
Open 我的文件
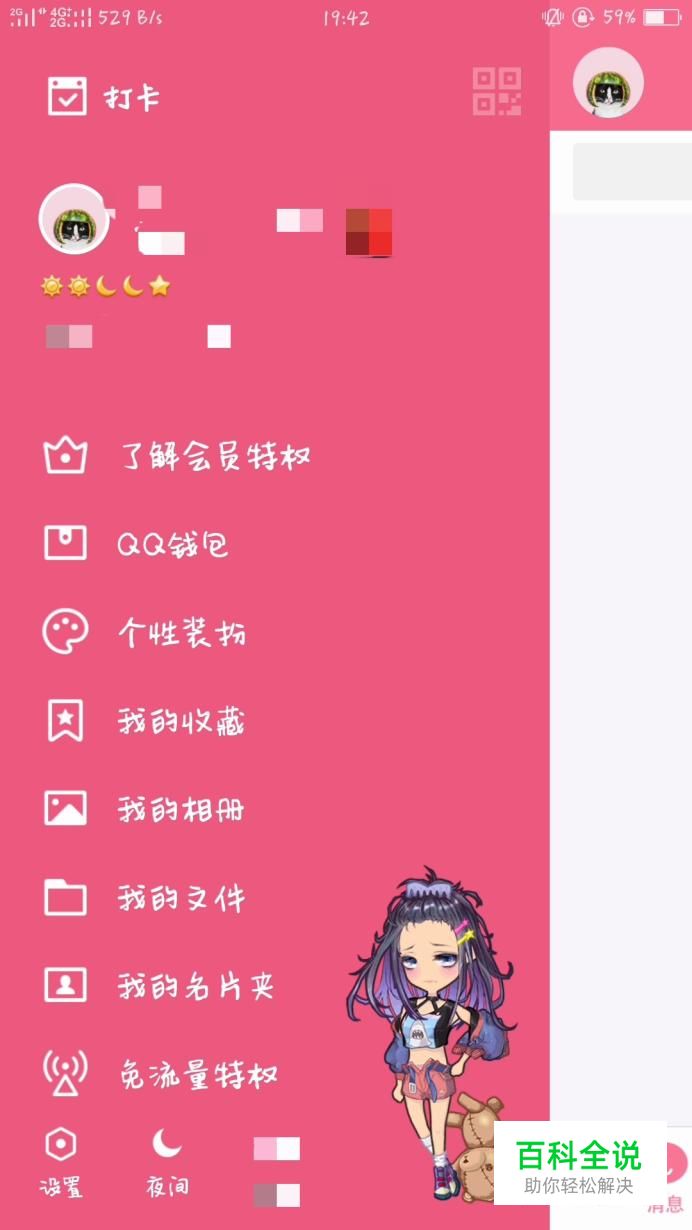(x=180, y=897)
